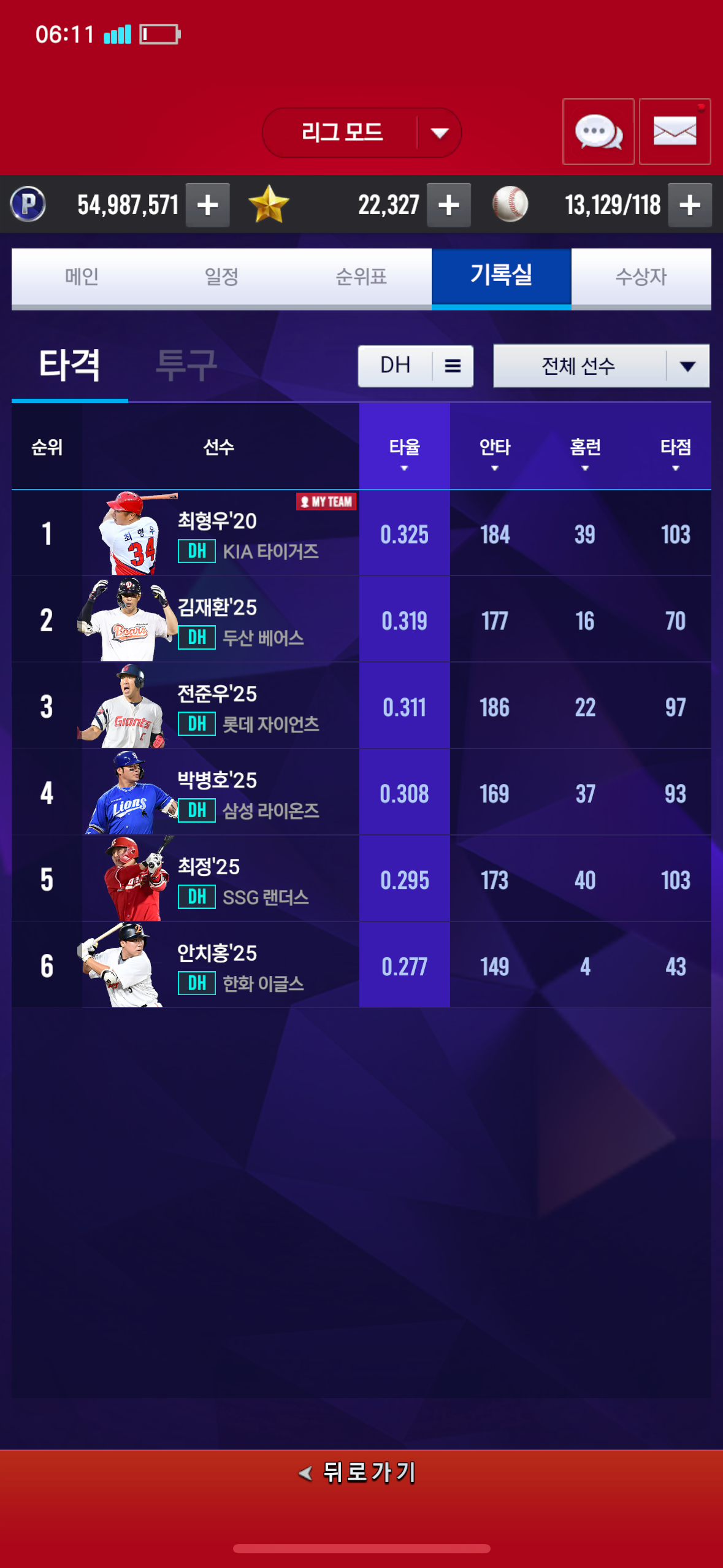Add baseballs next to 13,129/118
723x1568 pixels.
pyautogui.click(x=689, y=205)
